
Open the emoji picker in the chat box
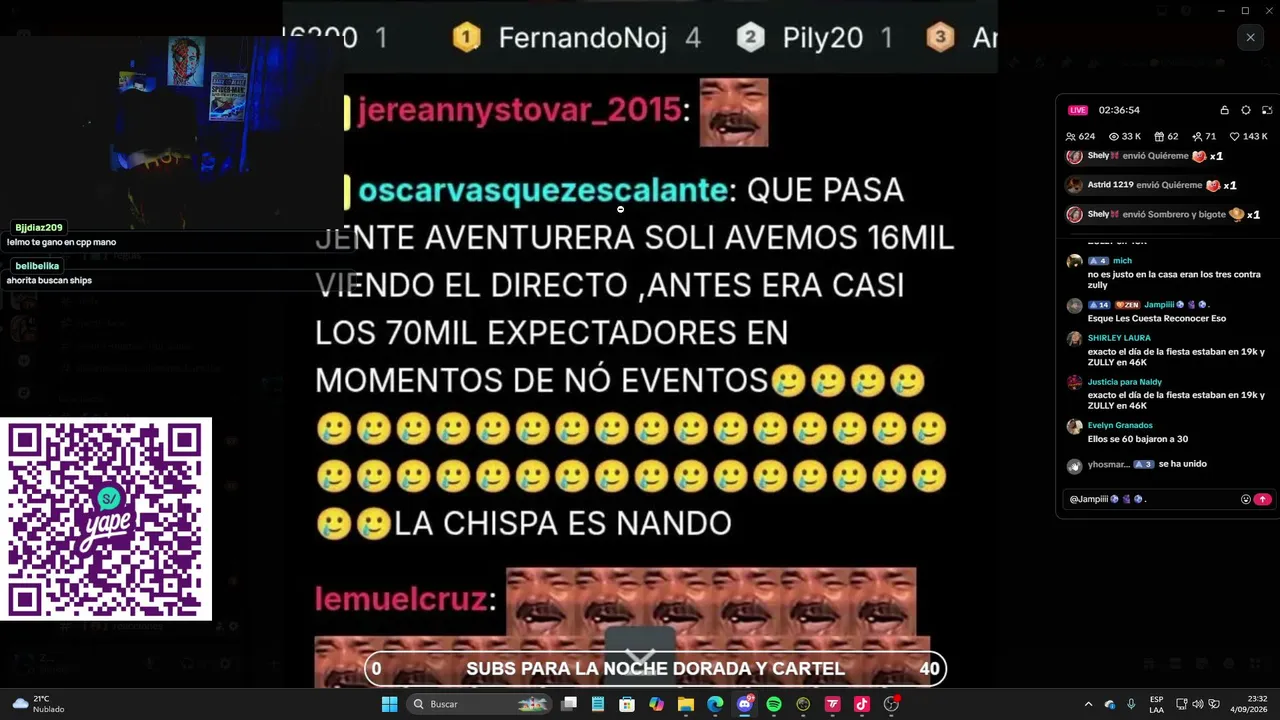pyautogui.click(x=1246, y=499)
